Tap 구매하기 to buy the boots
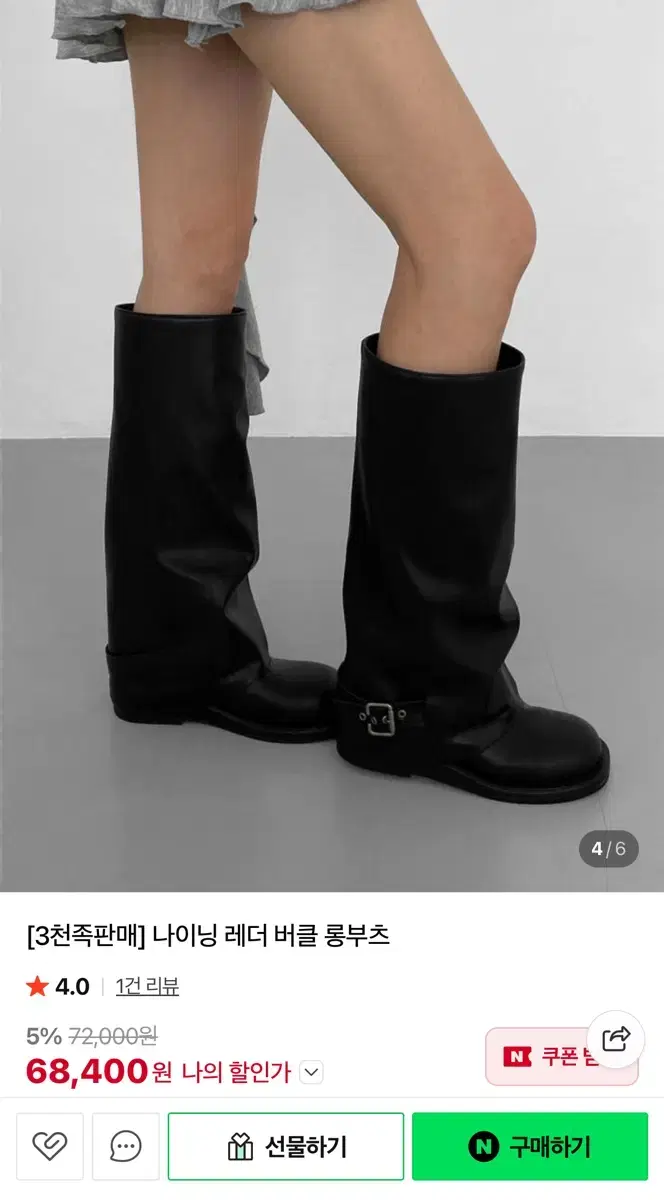 tap(530, 1146)
